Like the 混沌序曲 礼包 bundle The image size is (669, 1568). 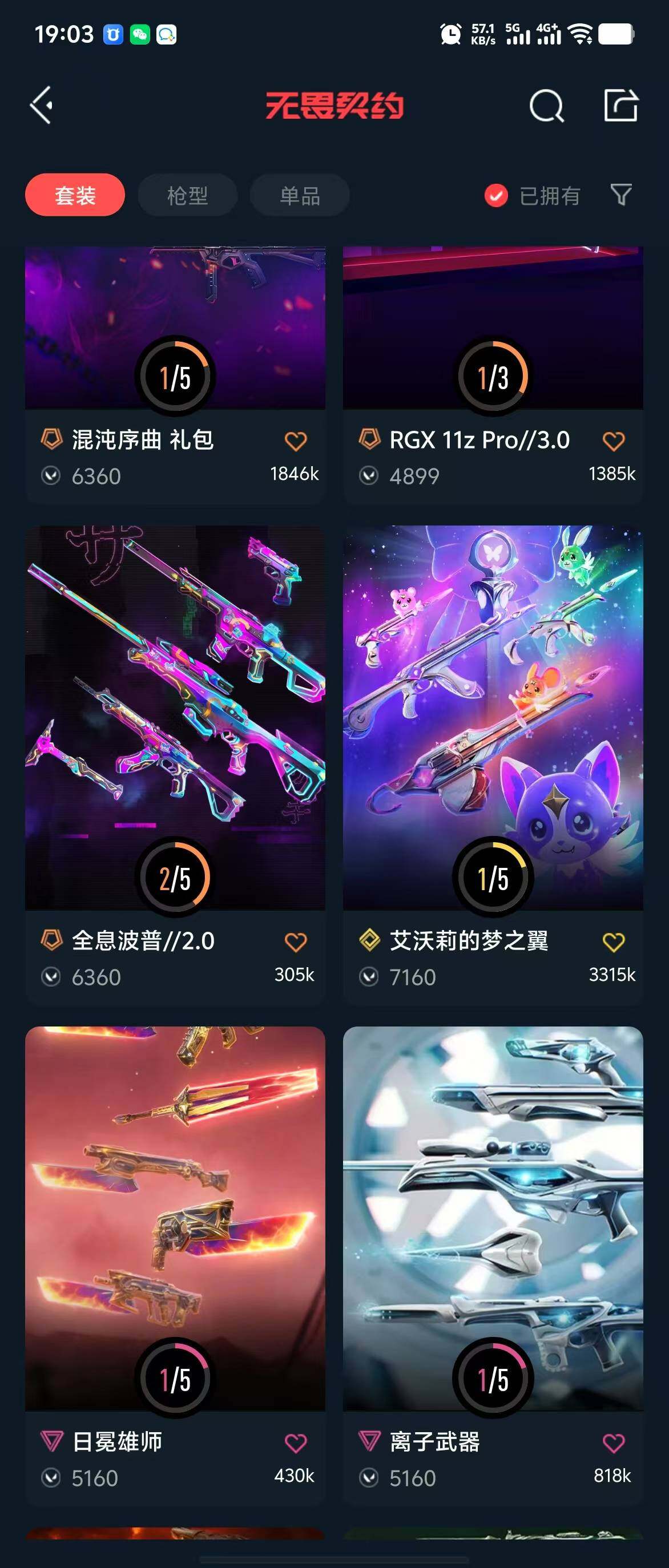[x=296, y=441]
